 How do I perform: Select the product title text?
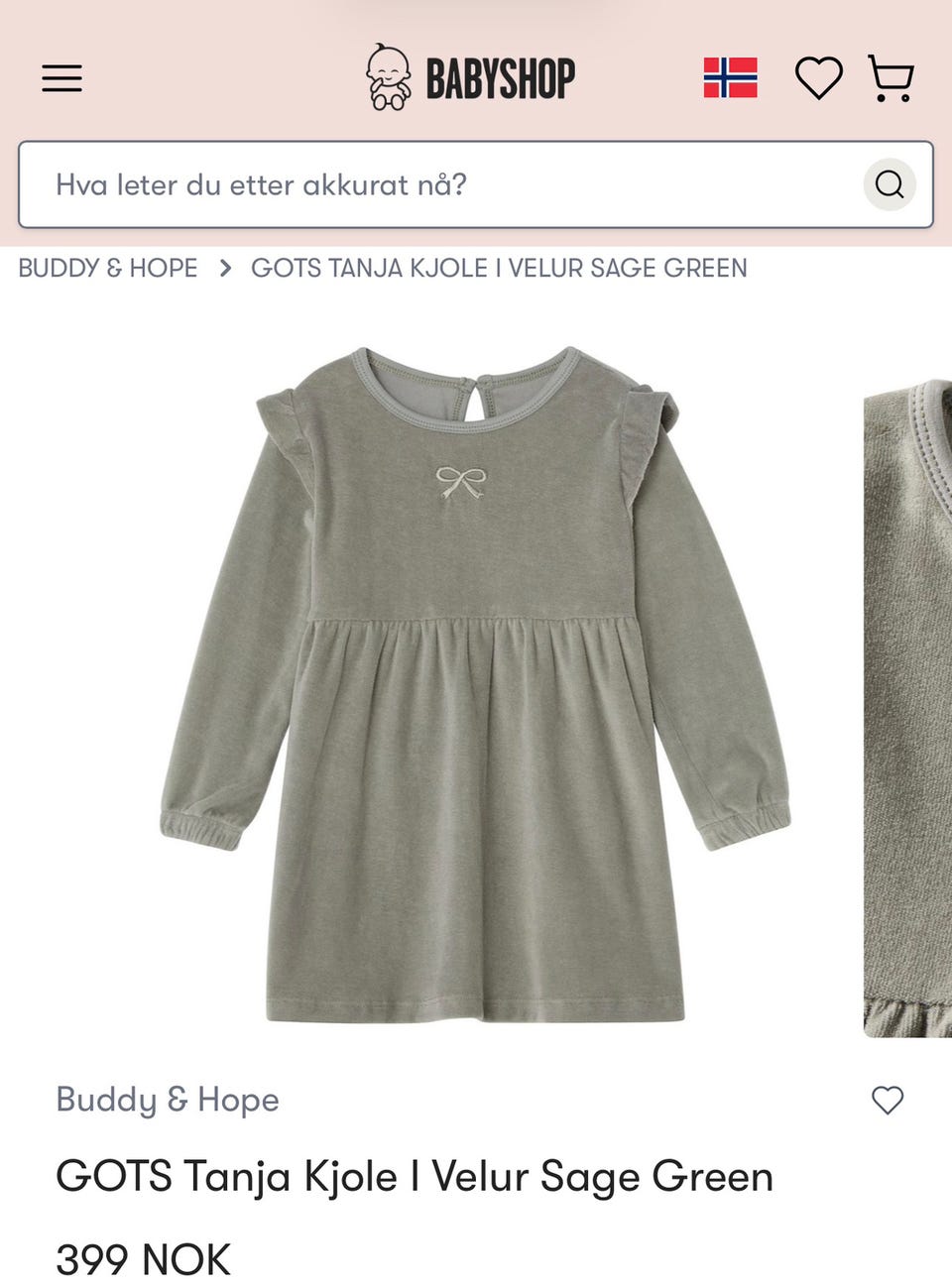(415, 1176)
